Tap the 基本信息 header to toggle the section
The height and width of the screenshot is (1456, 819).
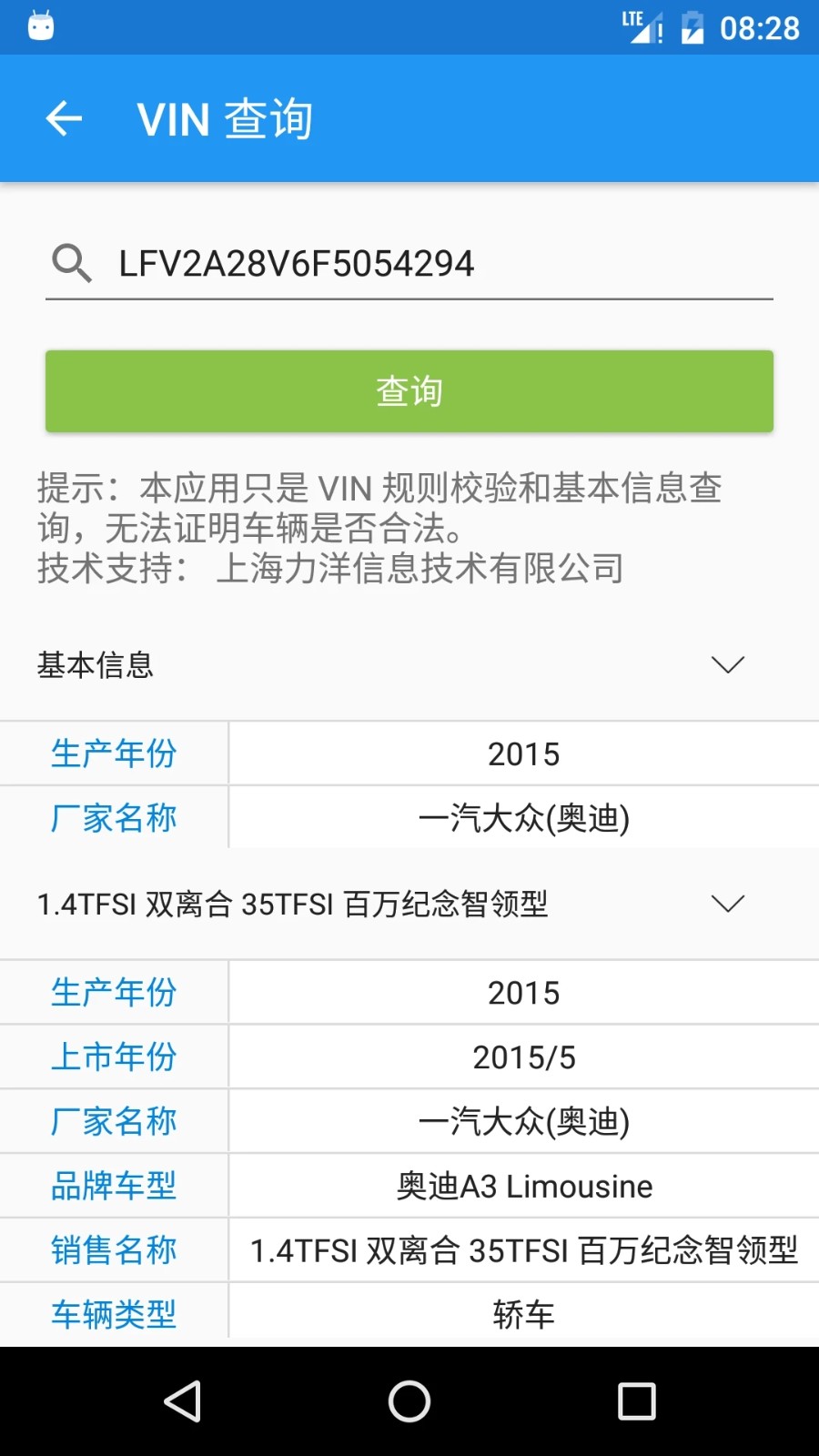(x=94, y=665)
